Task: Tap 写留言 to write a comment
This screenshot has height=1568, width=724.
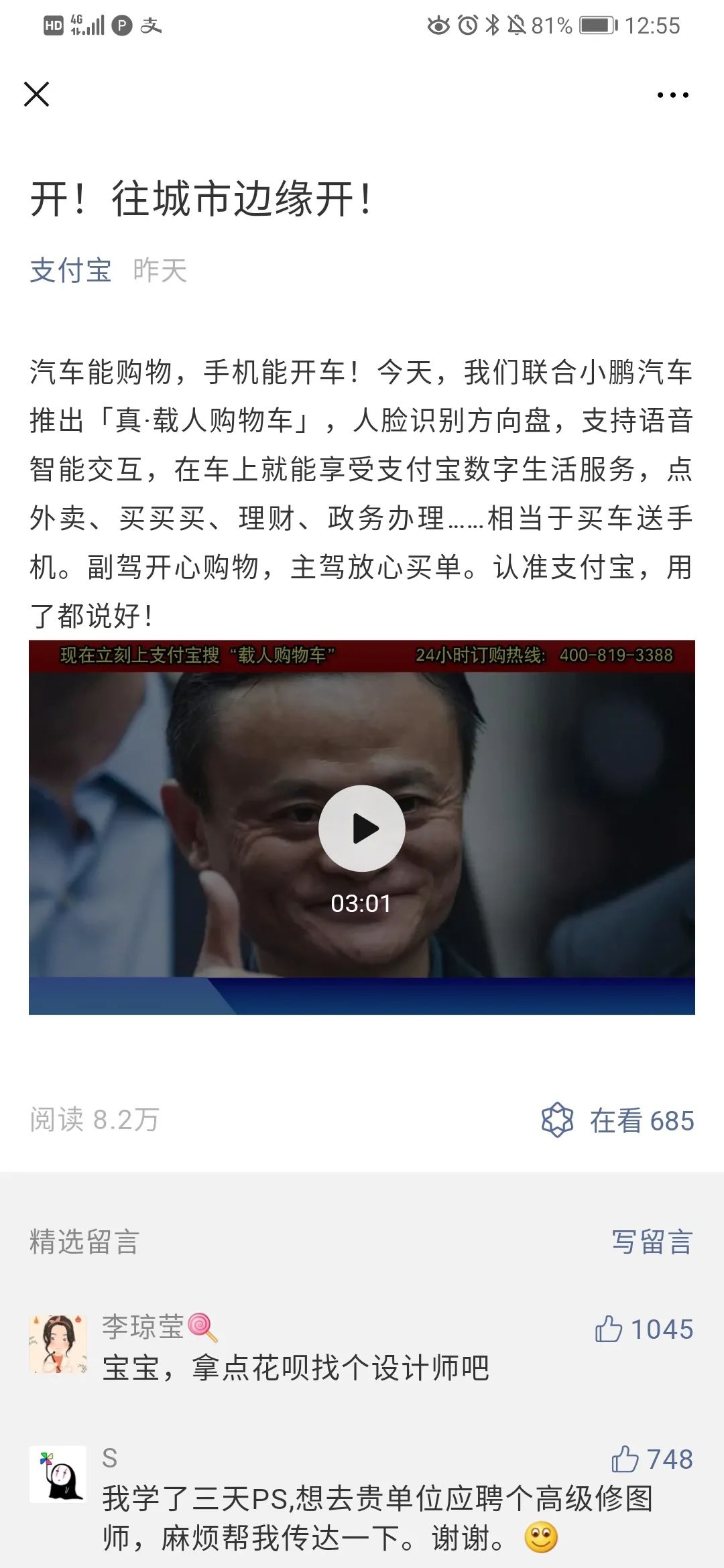Action: click(x=651, y=1242)
